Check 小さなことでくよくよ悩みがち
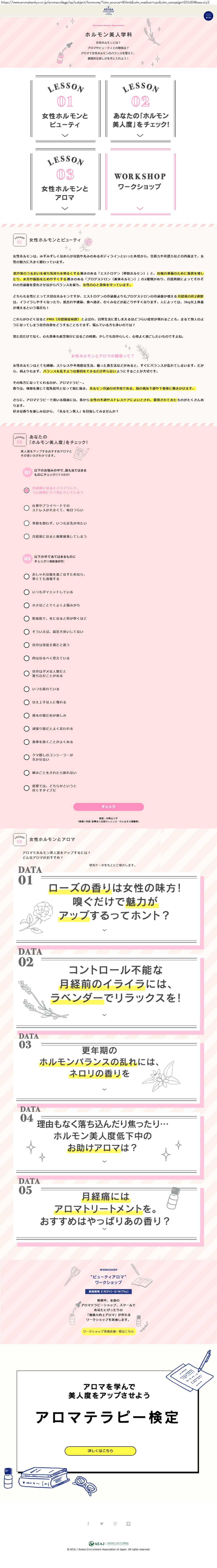This screenshot has height=1568, width=217. click(x=27, y=605)
